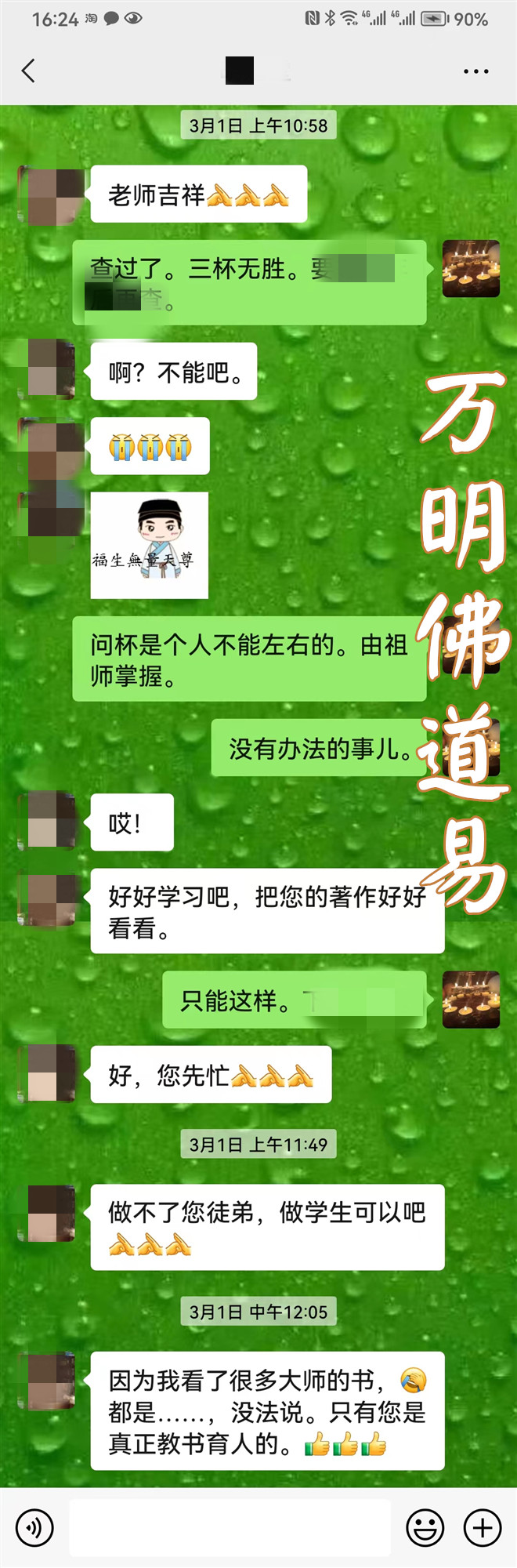
Task: Switch to voice message input
Action: 34,1527
